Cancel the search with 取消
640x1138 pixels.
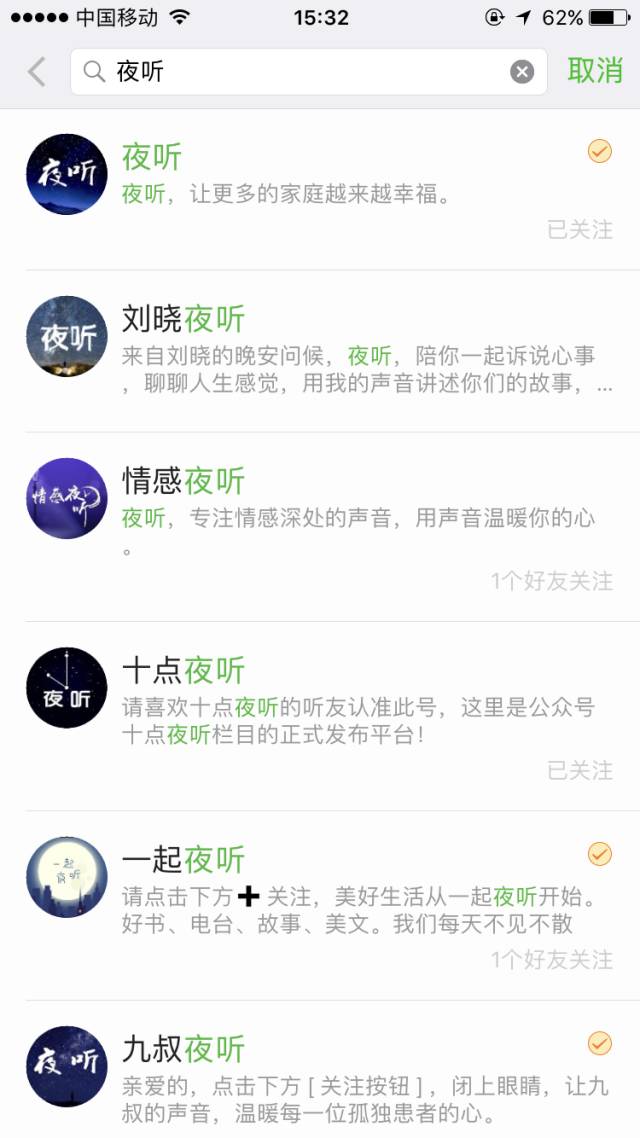pos(595,71)
